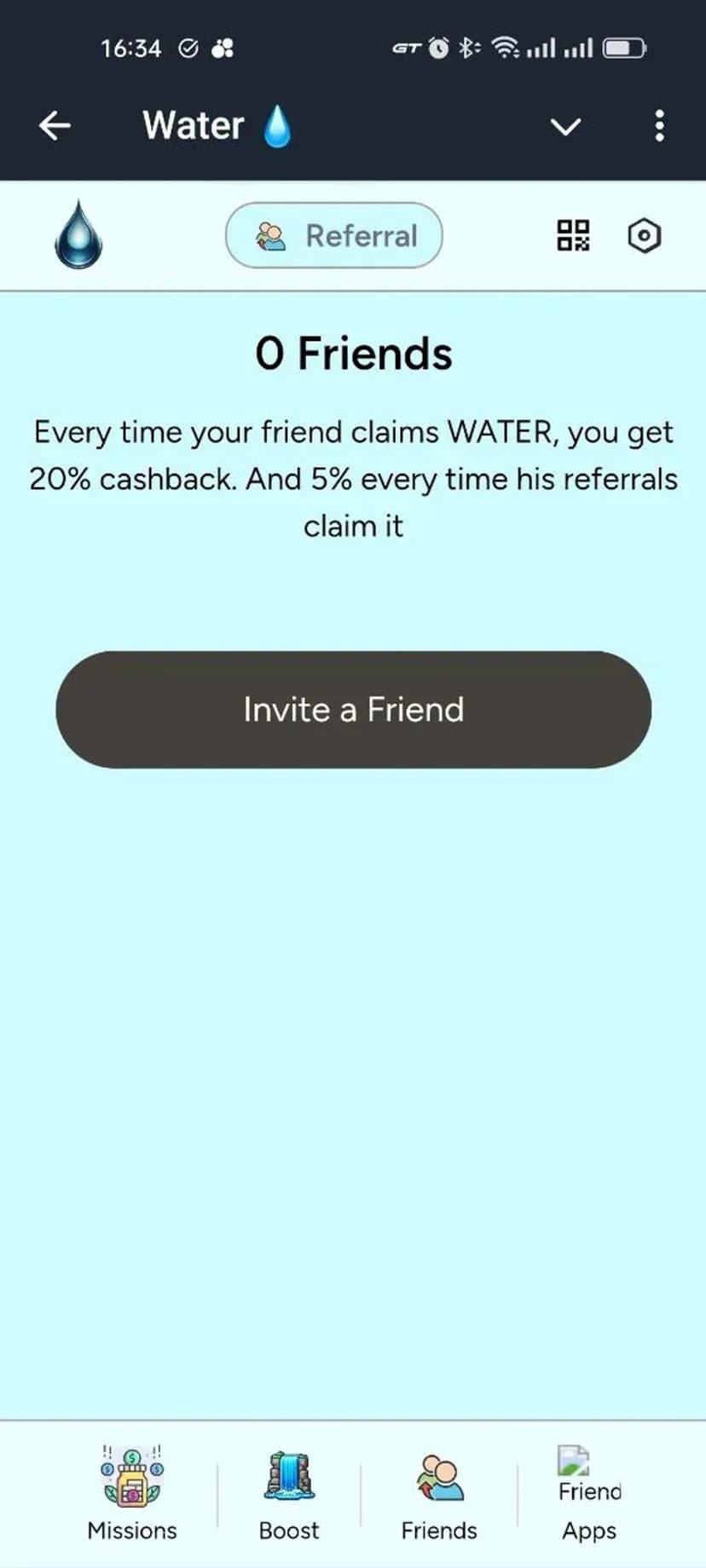The height and width of the screenshot is (1568, 706).
Task: Tap the Referral chip
Action: [334, 235]
